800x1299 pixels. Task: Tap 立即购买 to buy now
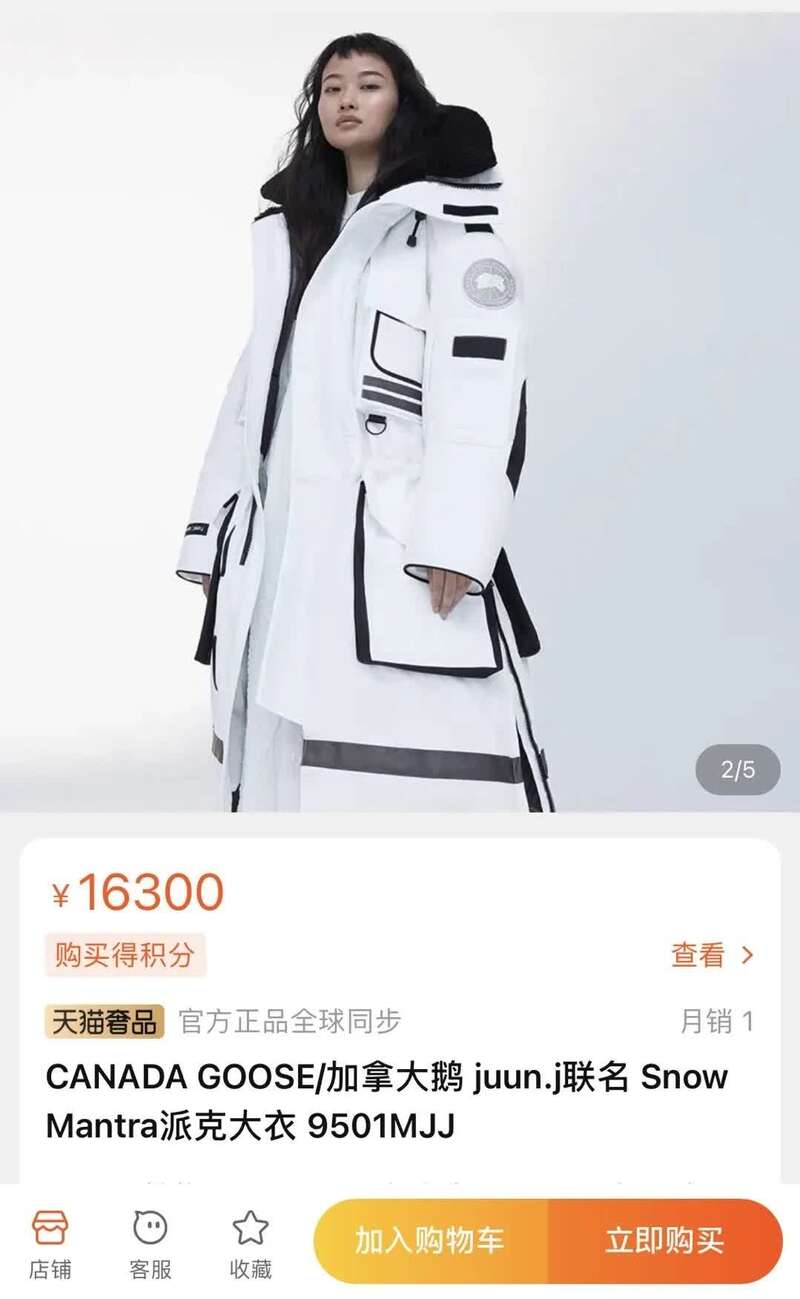tap(665, 1241)
